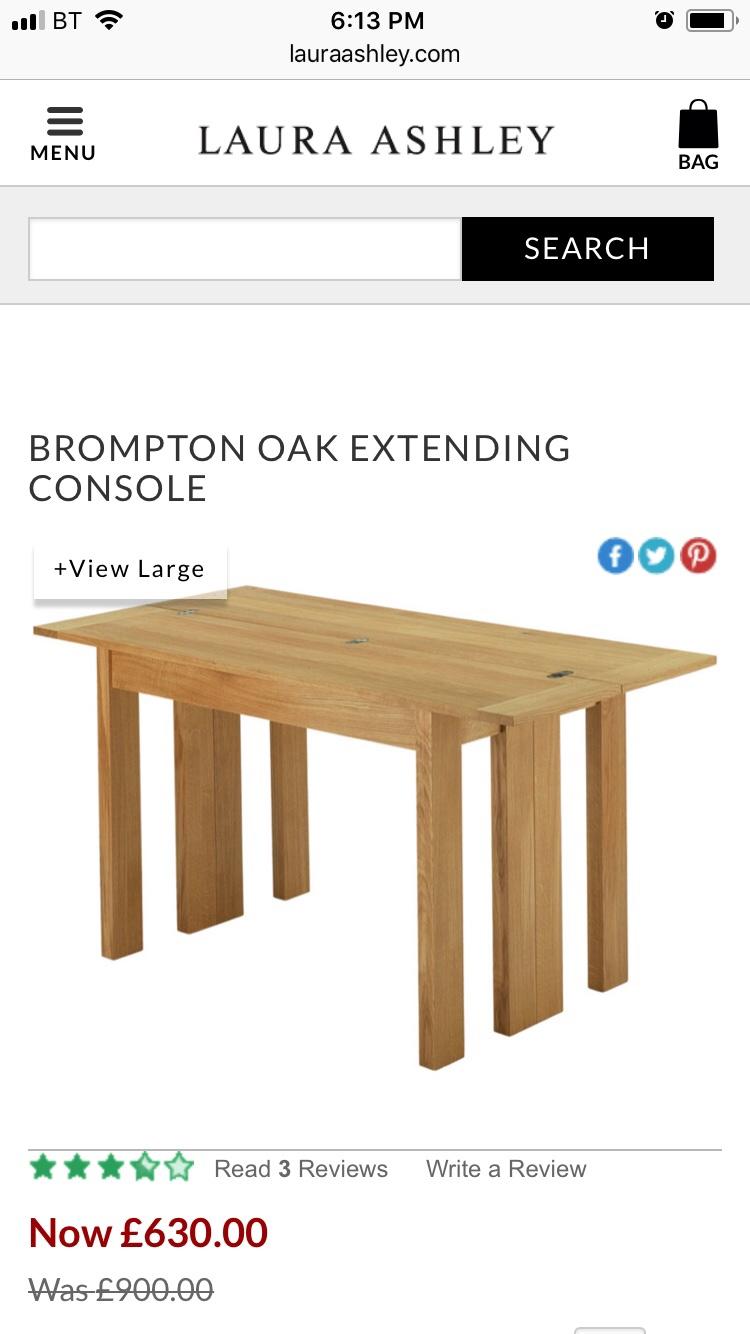The image size is (750, 1334).
Task: Read 3 Reviews link
Action: 301,1169
